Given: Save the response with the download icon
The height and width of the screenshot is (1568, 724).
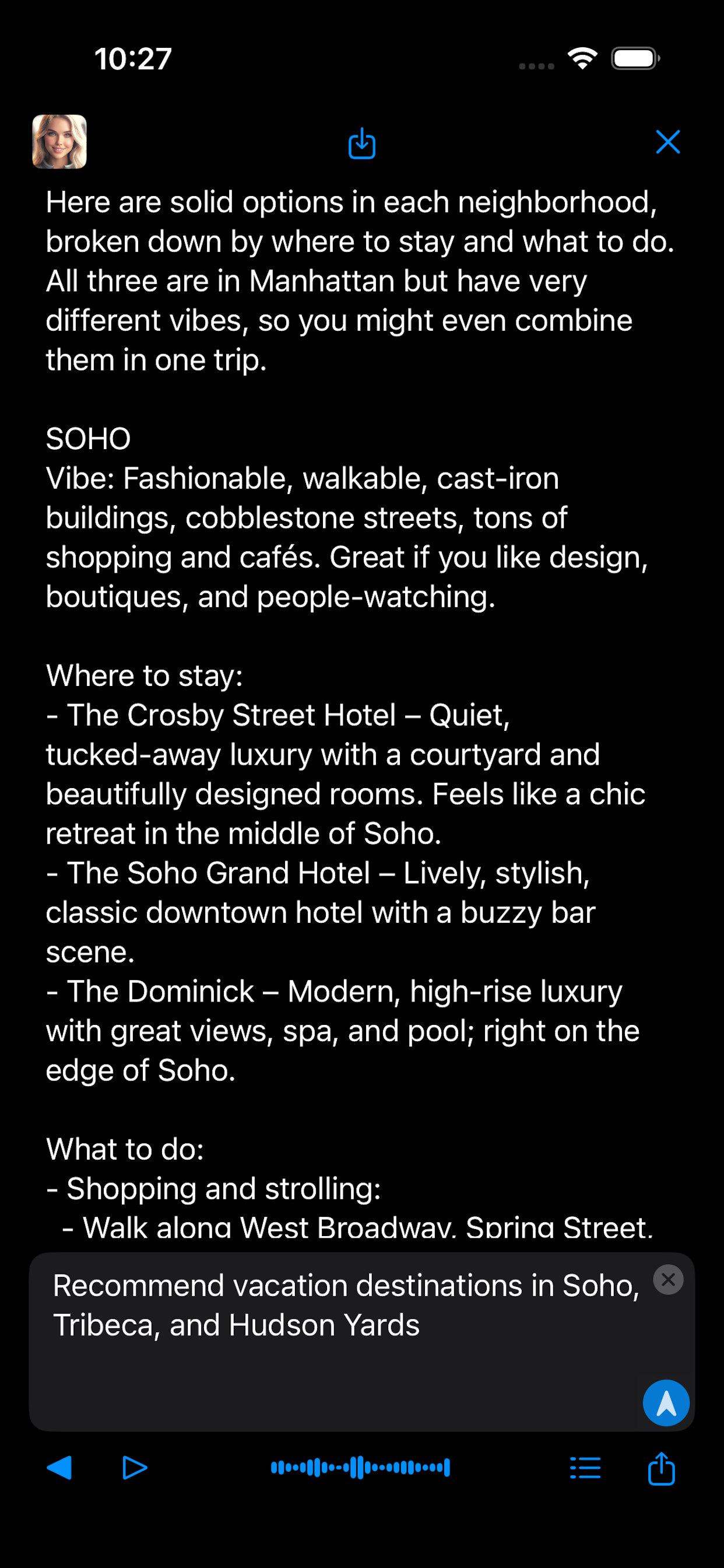Looking at the screenshot, I should (x=361, y=143).
